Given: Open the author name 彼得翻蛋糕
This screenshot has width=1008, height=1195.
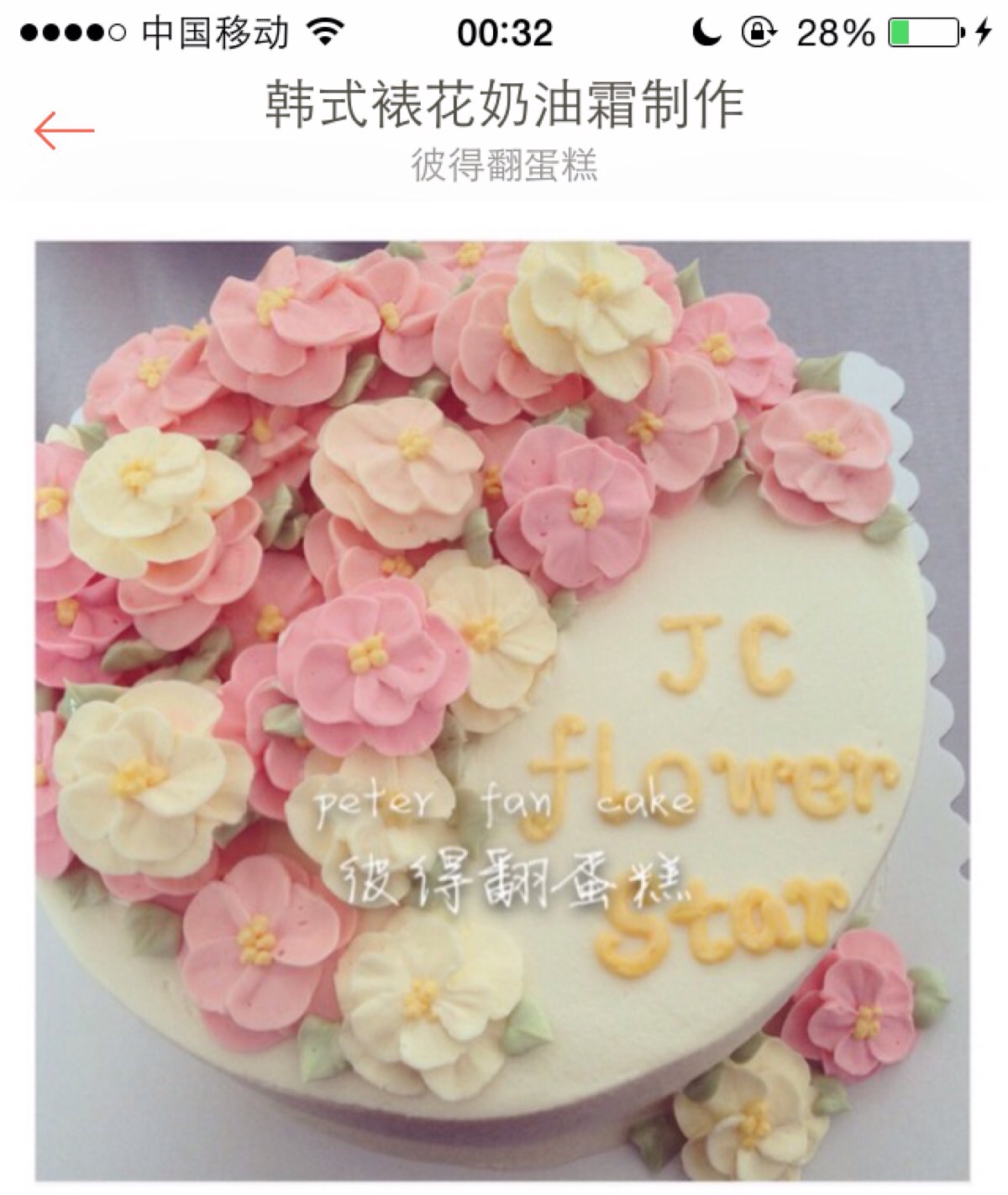Looking at the screenshot, I should (504, 165).
